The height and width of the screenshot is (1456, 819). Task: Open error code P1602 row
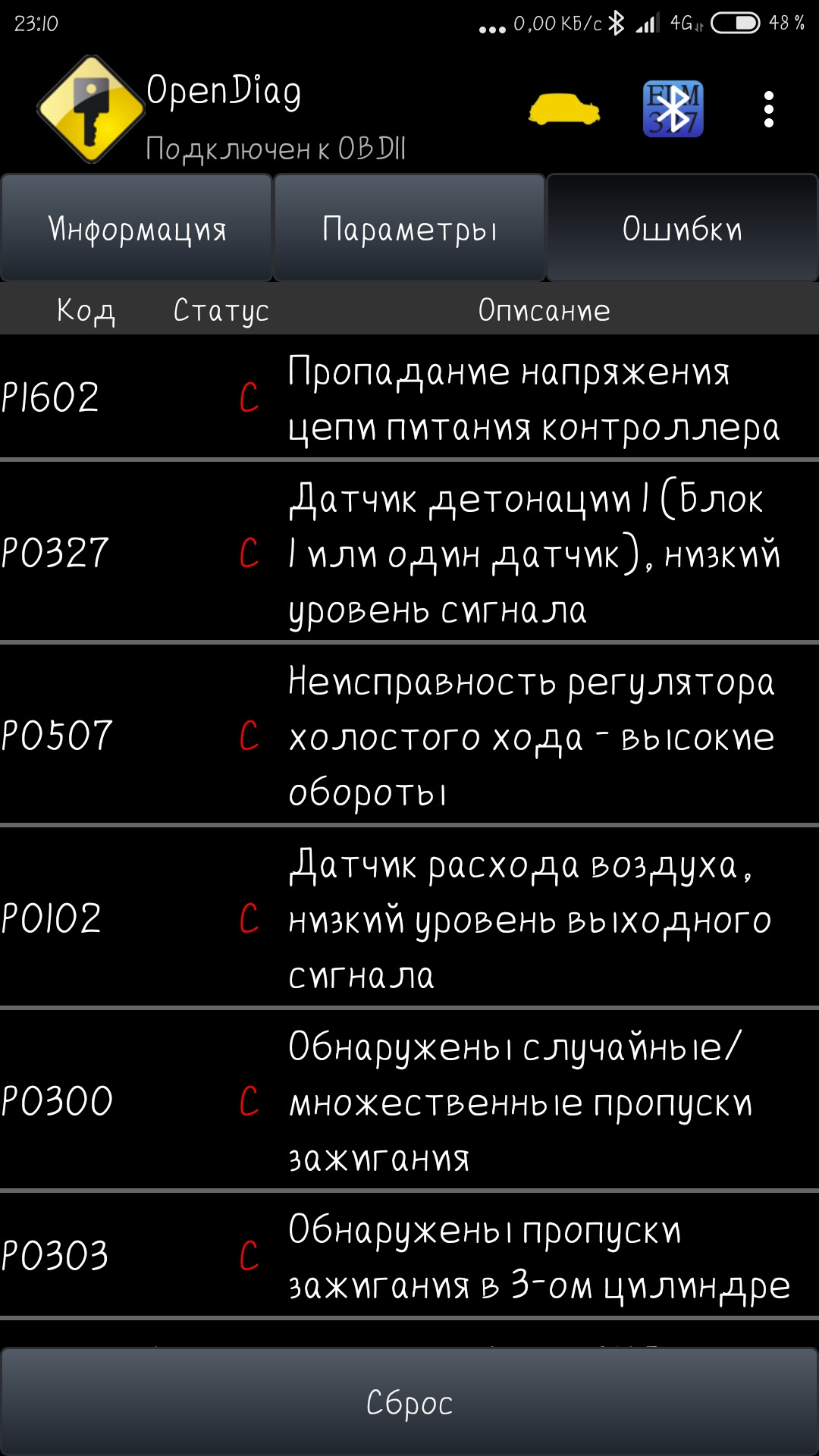409,397
